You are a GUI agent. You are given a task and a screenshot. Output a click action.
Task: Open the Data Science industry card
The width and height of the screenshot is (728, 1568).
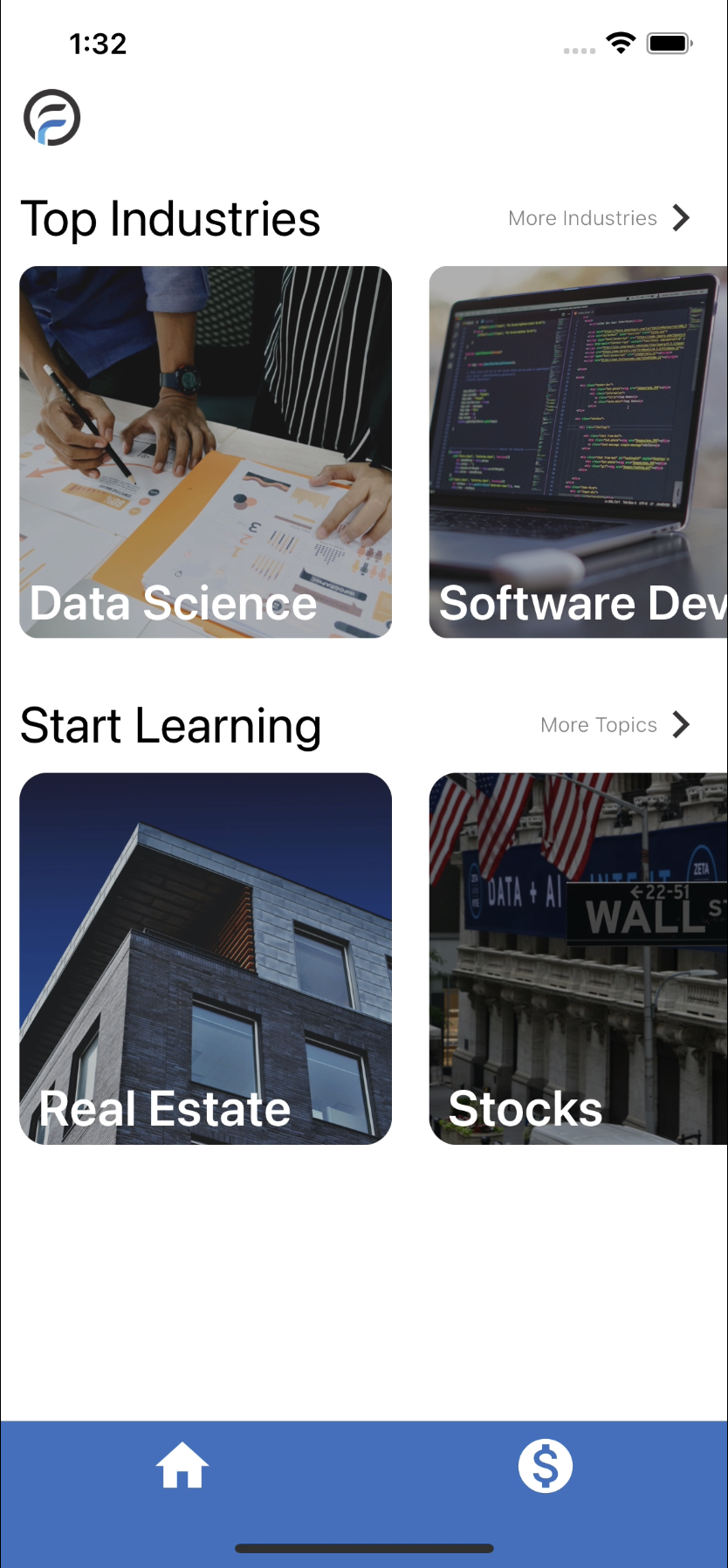207,452
